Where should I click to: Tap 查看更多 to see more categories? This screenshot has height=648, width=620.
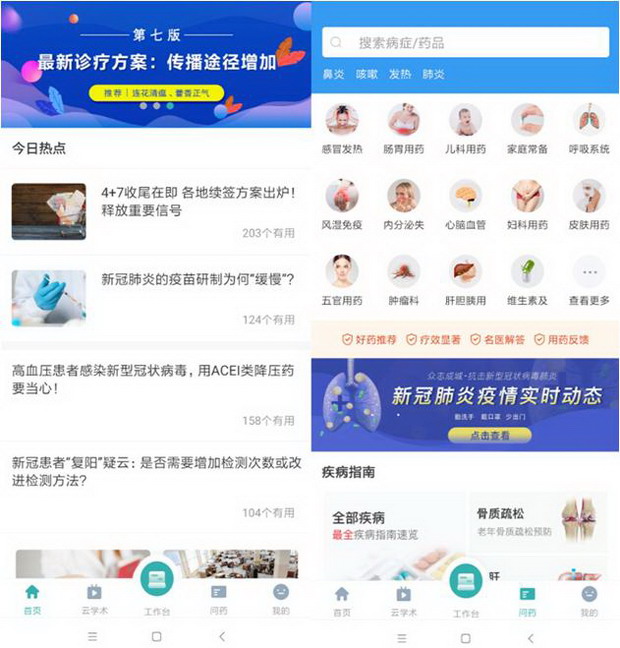click(588, 279)
